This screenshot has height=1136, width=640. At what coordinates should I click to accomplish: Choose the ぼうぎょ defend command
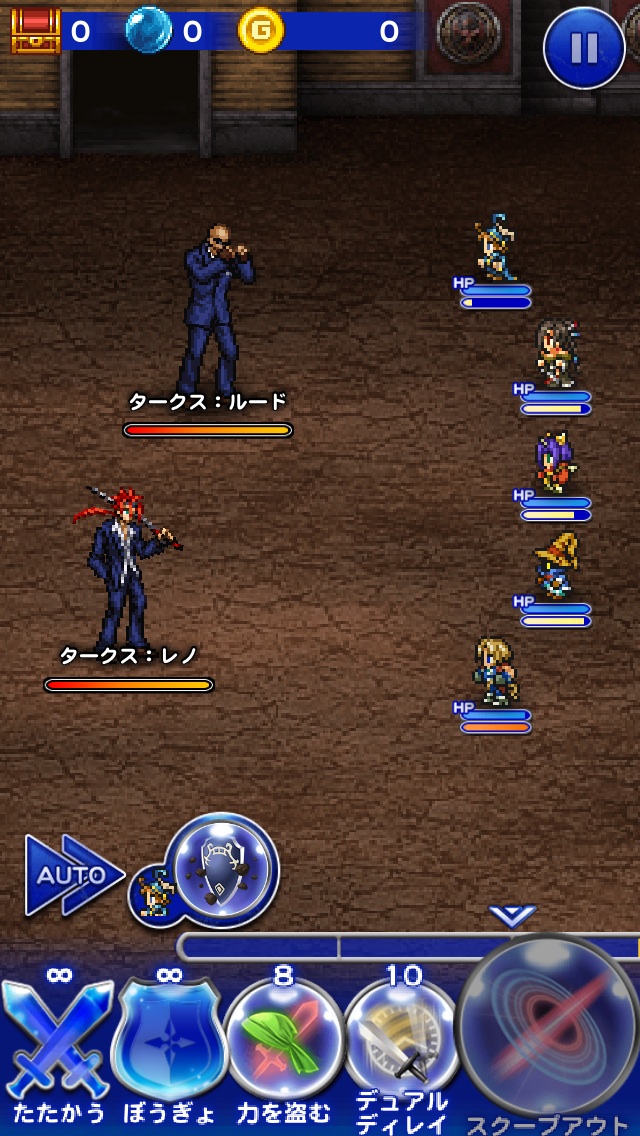point(170,1040)
